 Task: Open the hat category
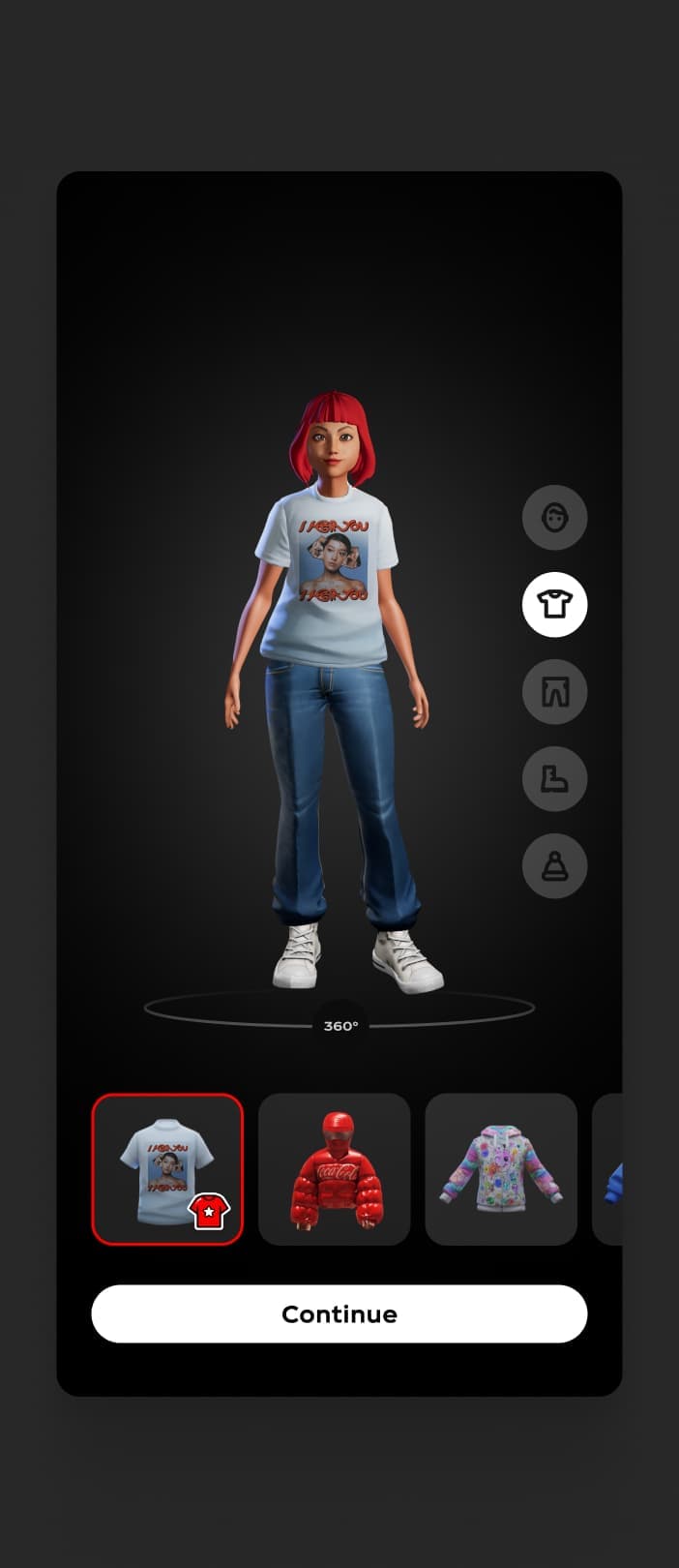coord(554,865)
